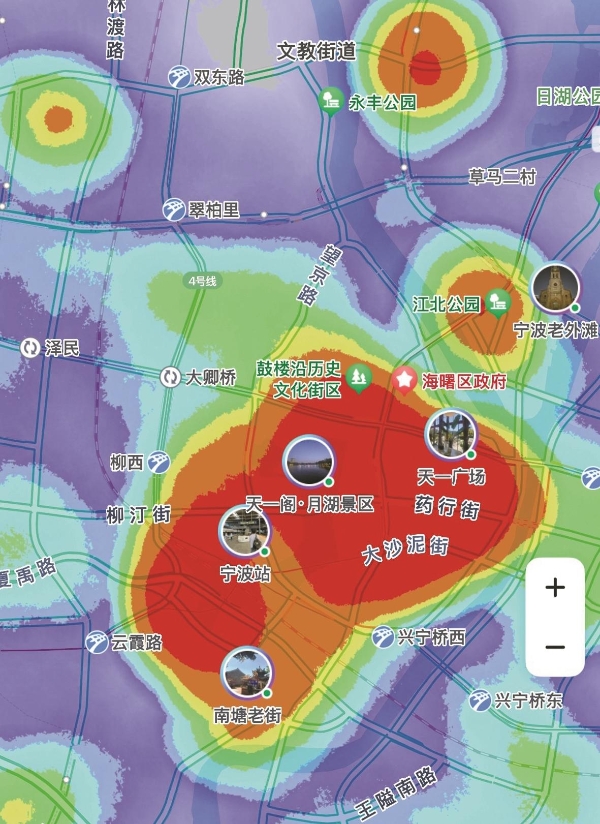The image size is (600, 824).
Task: Tap the 大卿桥 transfer station icon
Action: tap(170, 377)
